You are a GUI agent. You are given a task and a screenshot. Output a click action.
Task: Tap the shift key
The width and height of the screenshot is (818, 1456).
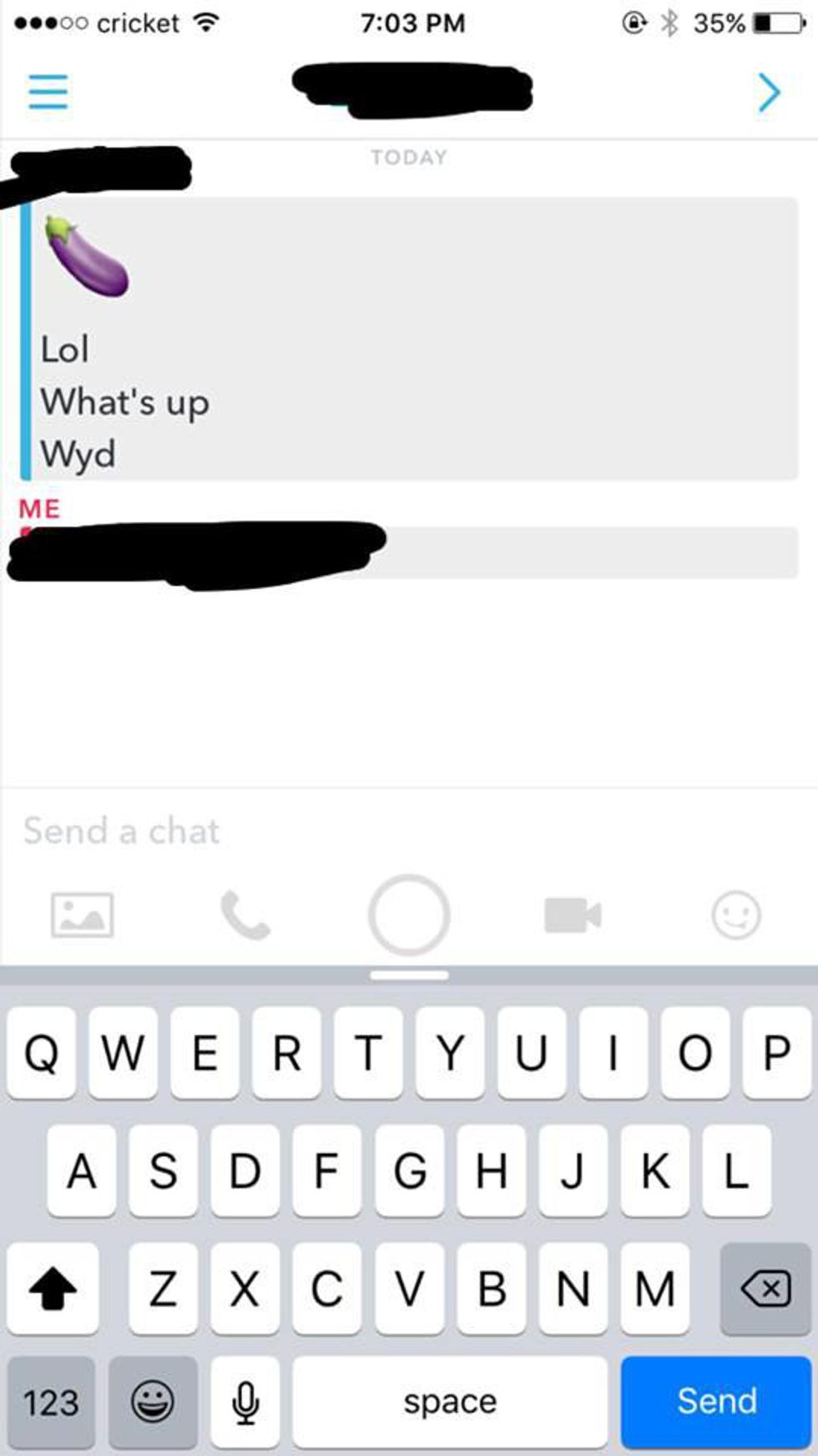click(x=53, y=1289)
